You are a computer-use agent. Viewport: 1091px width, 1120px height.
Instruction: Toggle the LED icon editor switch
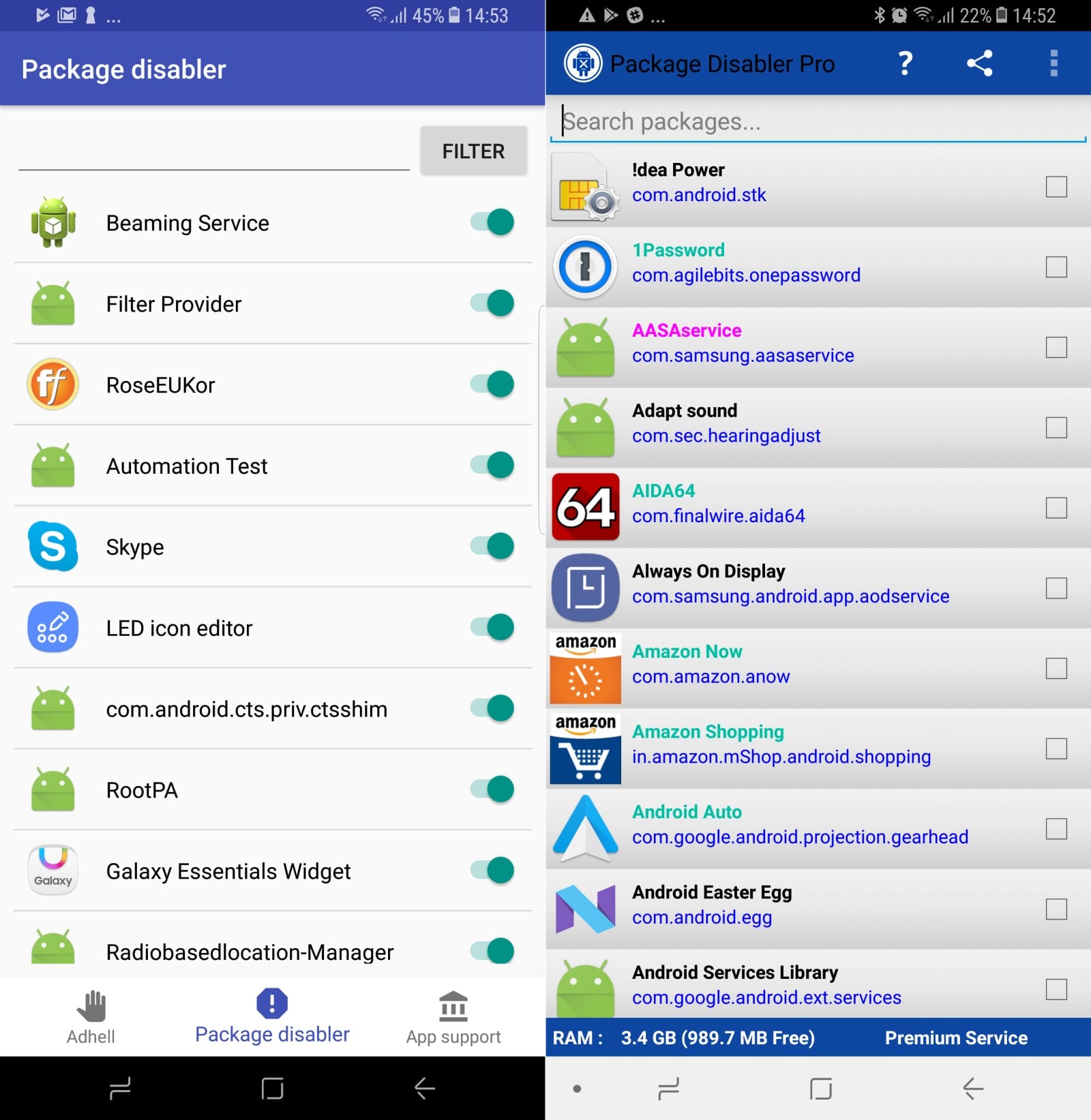pyautogui.click(x=492, y=627)
